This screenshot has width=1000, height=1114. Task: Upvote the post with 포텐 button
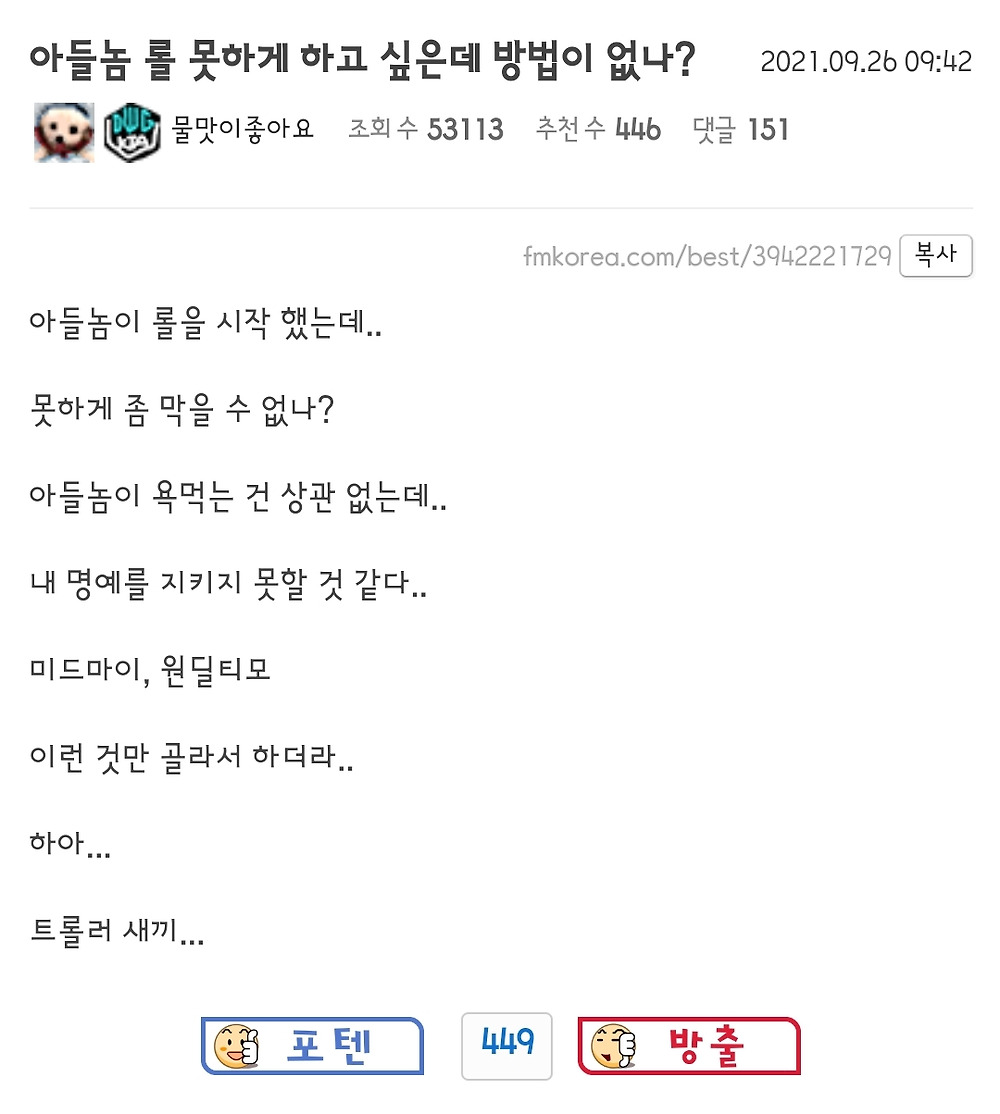(313, 1046)
